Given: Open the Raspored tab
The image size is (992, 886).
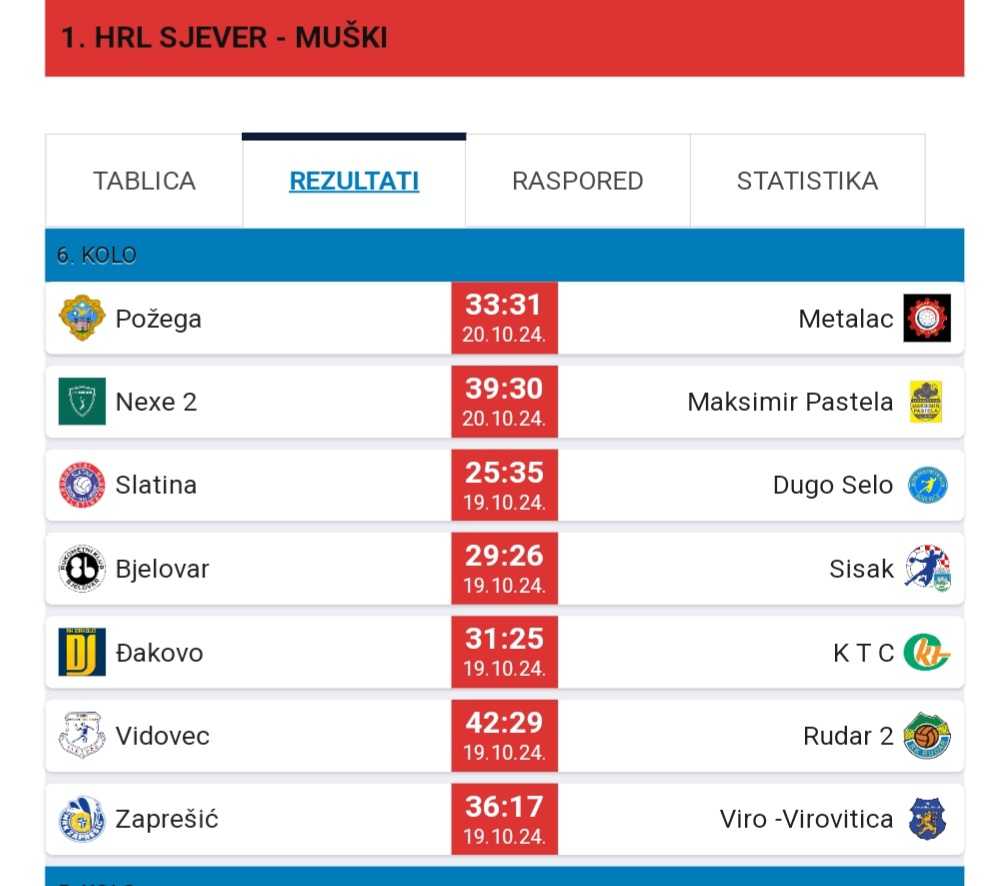Looking at the screenshot, I should click(577, 181).
